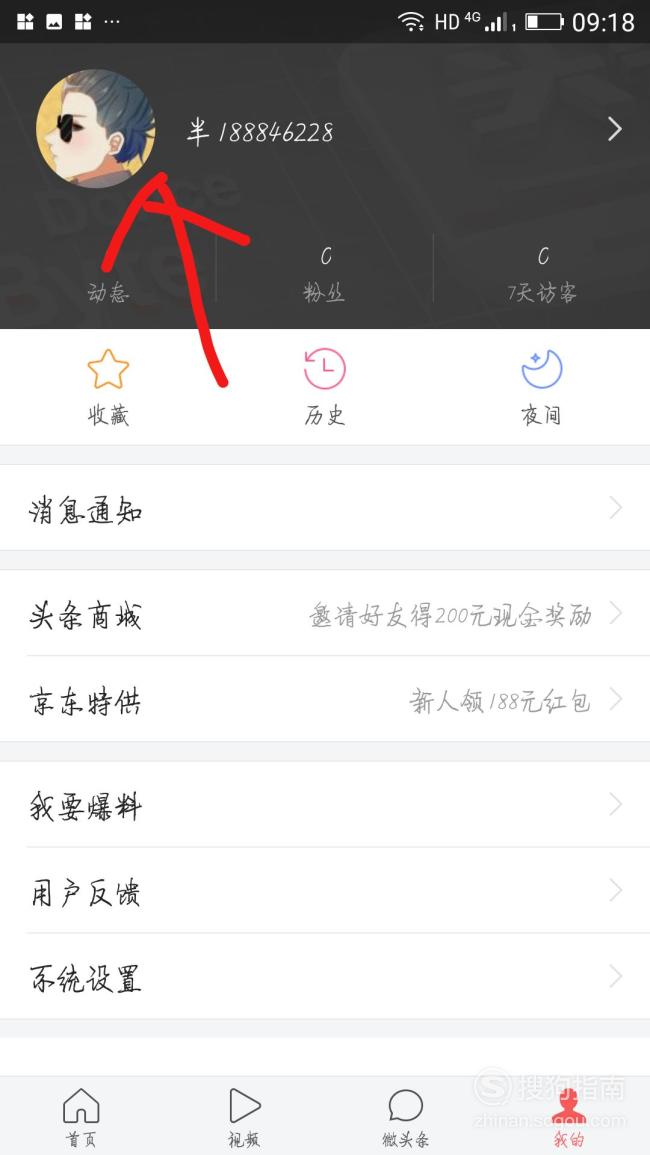Viewport: 650px width, 1155px height.
Task: Switch to the 首页 home tab
Action: [81, 1117]
